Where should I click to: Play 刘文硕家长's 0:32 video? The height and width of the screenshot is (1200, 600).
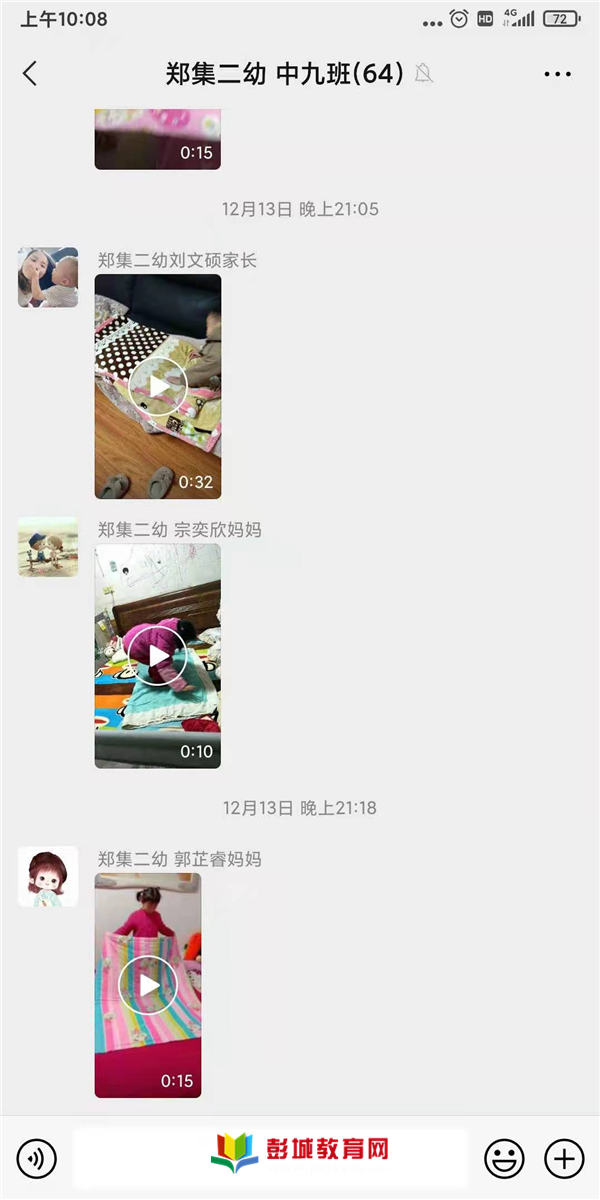tap(158, 386)
